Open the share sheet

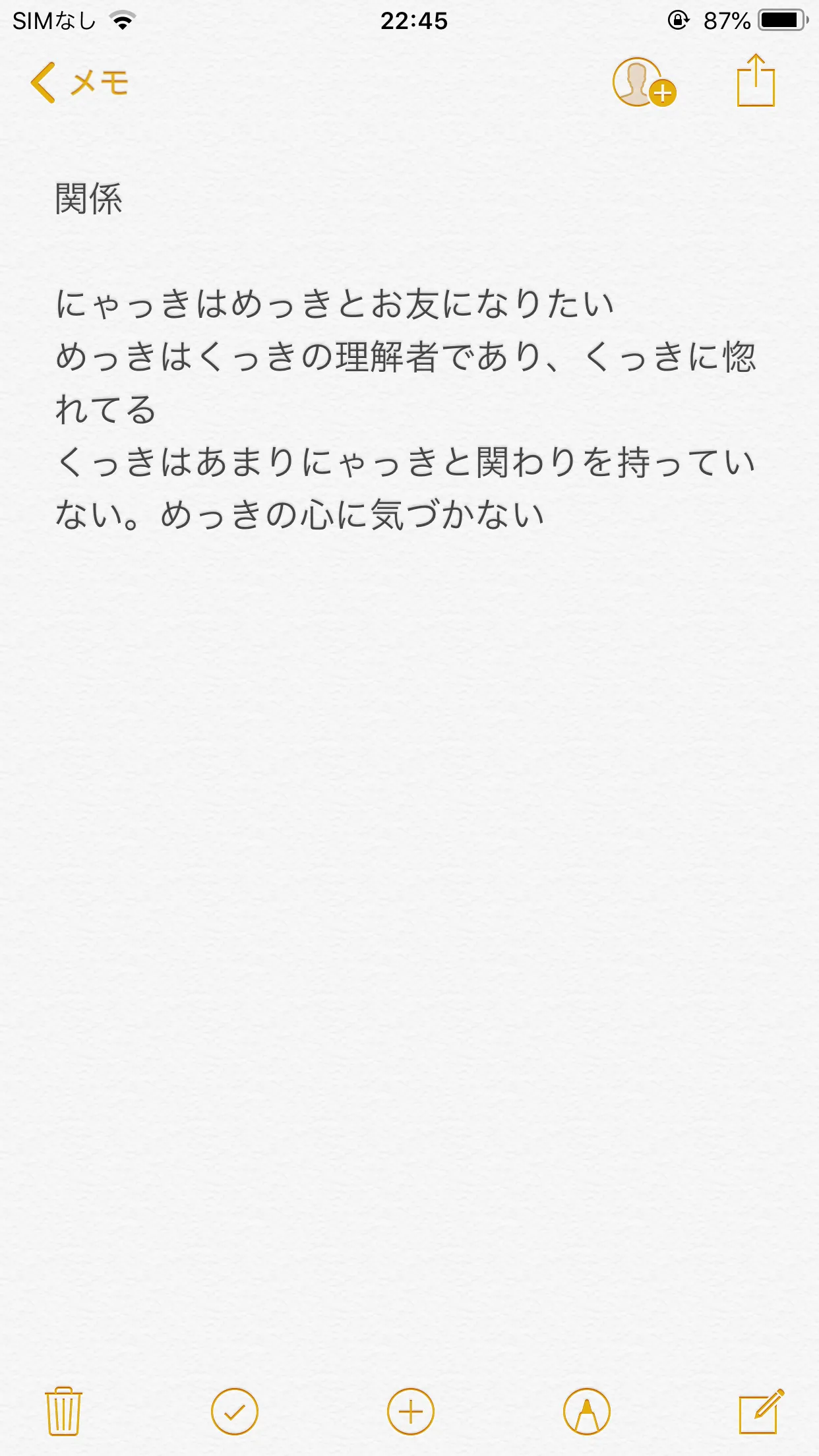point(756,82)
